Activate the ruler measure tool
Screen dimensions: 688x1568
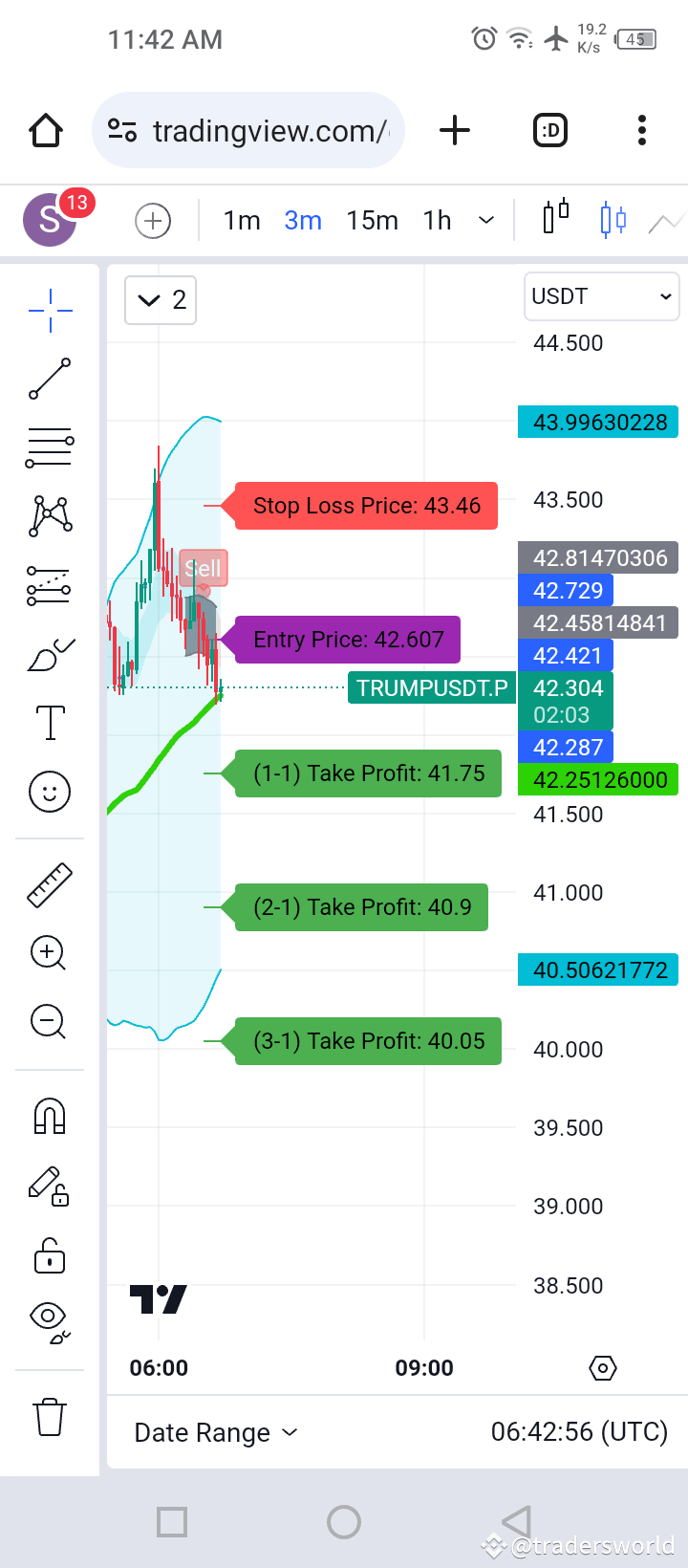click(x=50, y=882)
